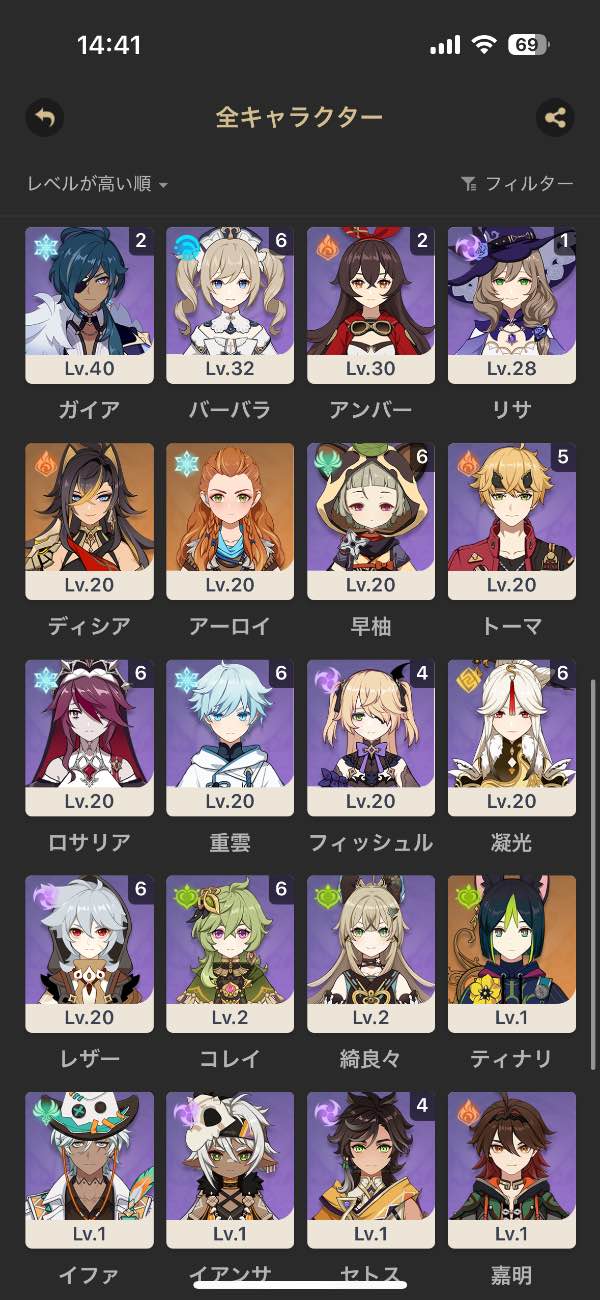Tap the share icon in the header

coord(554,118)
